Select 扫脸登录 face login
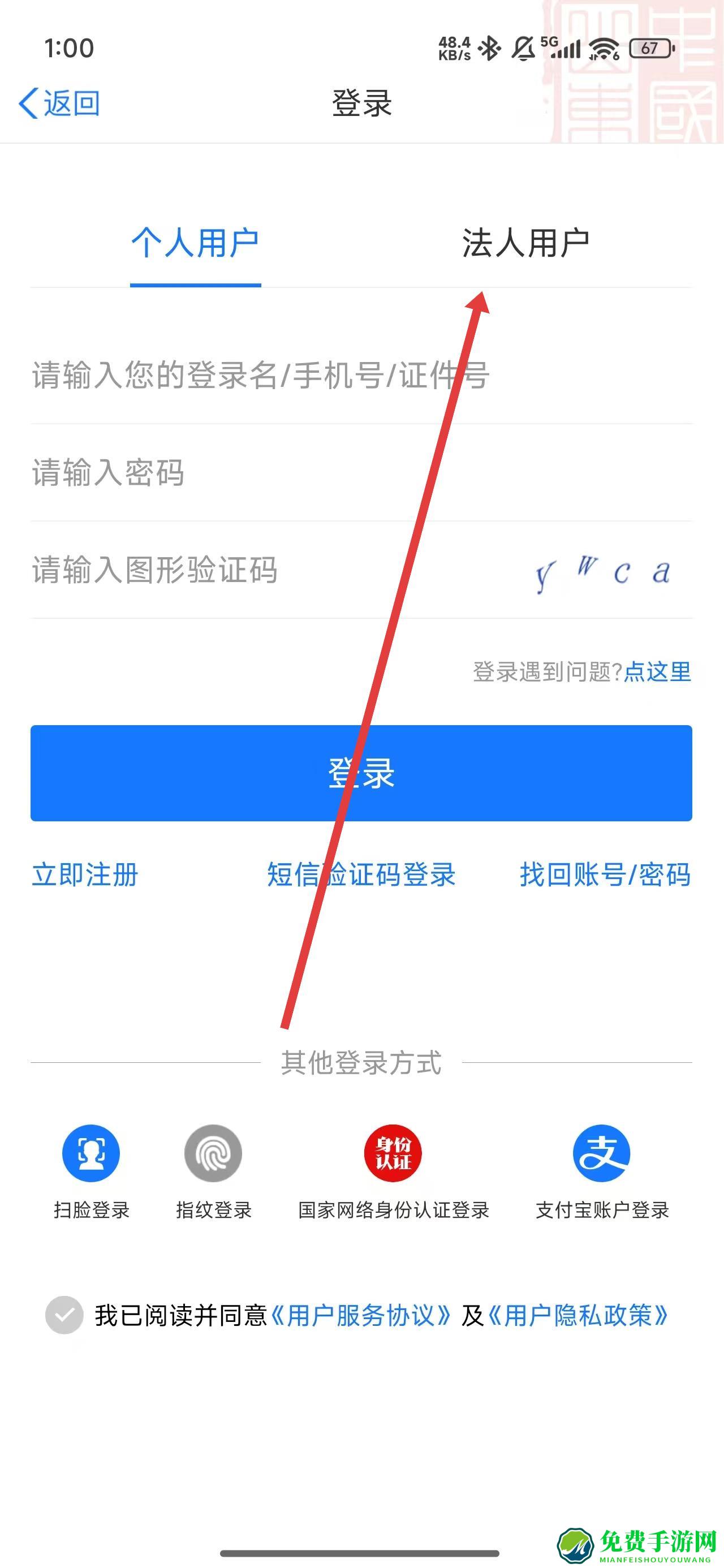The height and width of the screenshot is (1568, 724). point(91,1153)
